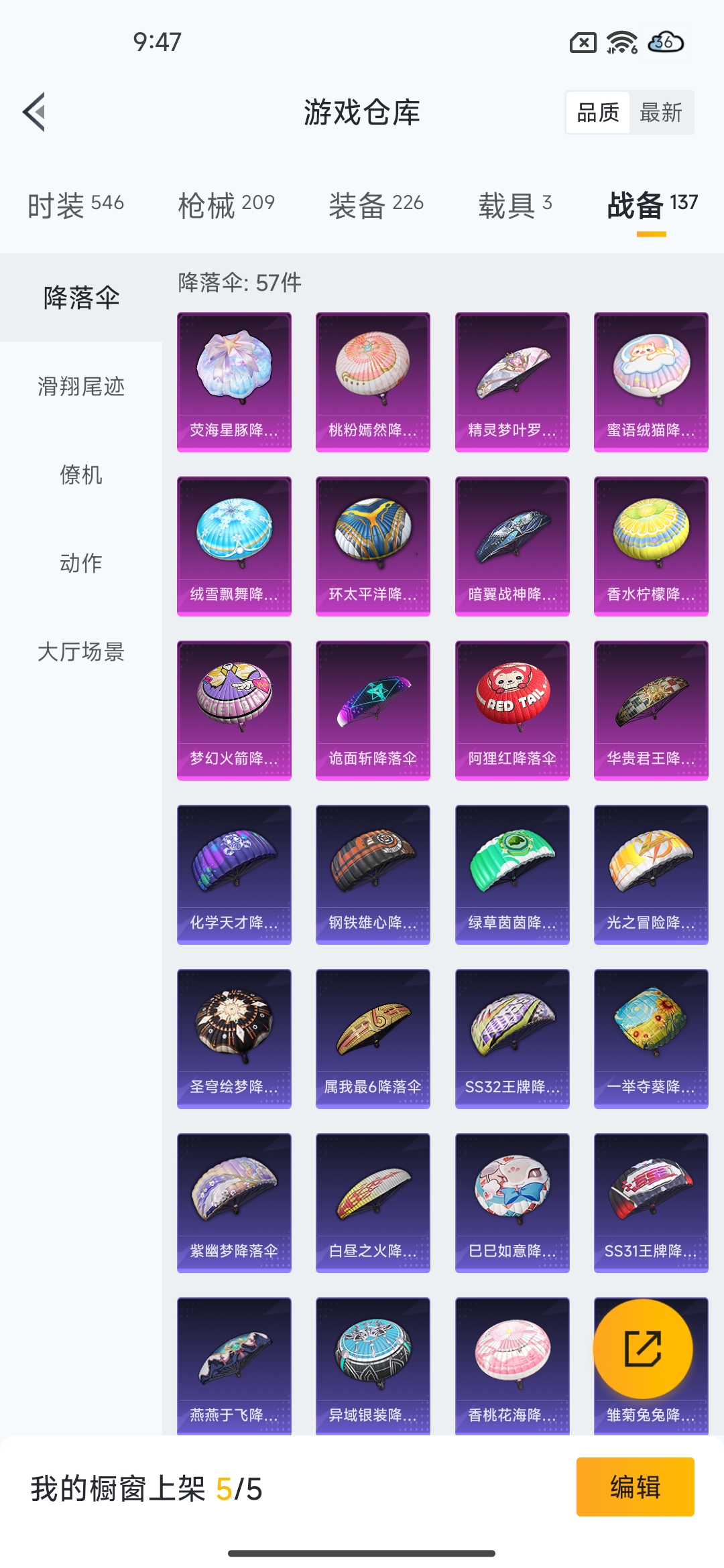The image size is (724, 1568).
Task: View the 荧海星豚 parachute
Action: 234,382
